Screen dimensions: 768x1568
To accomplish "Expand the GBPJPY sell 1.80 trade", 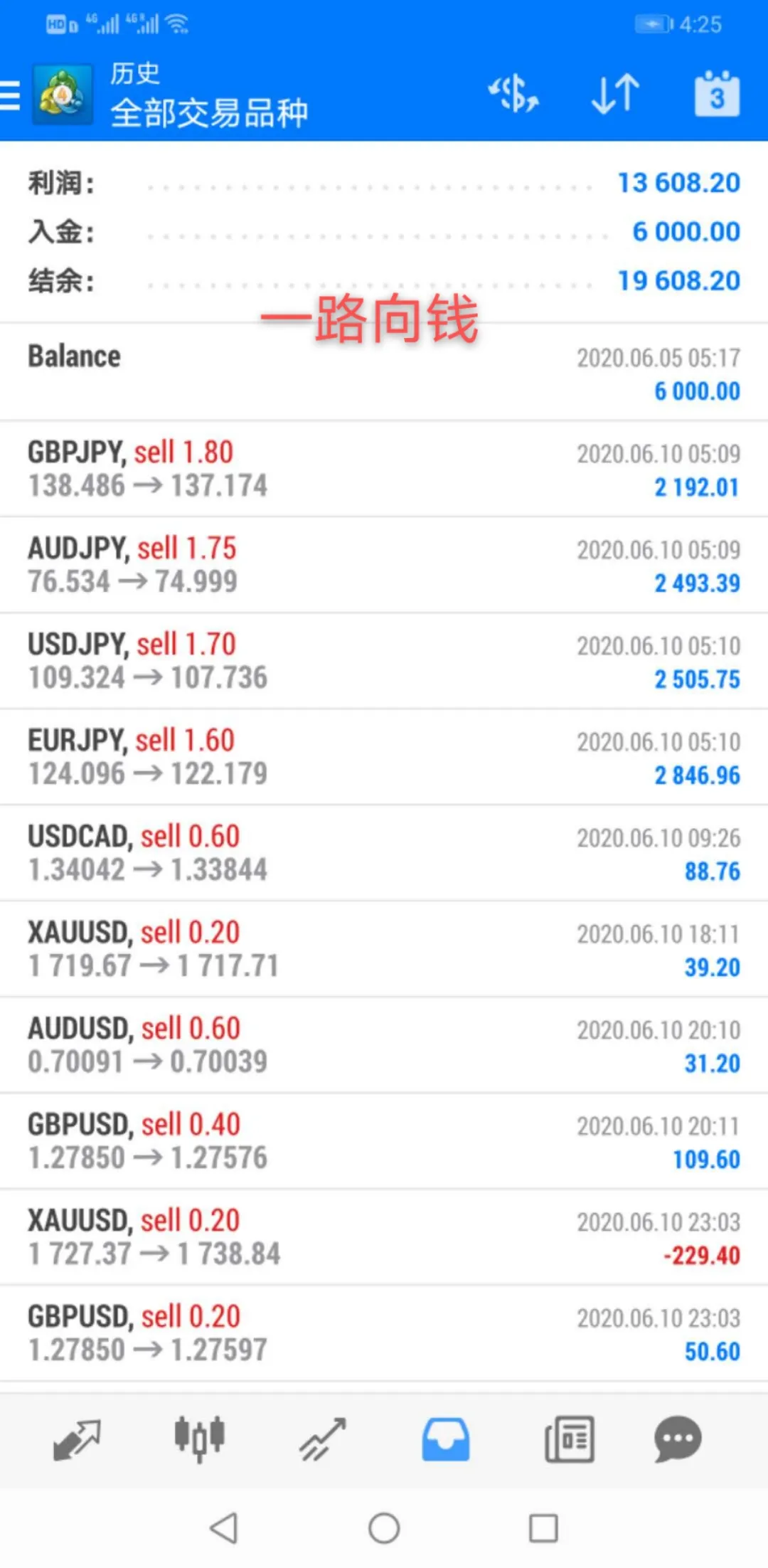I will [x=384, y=469].
